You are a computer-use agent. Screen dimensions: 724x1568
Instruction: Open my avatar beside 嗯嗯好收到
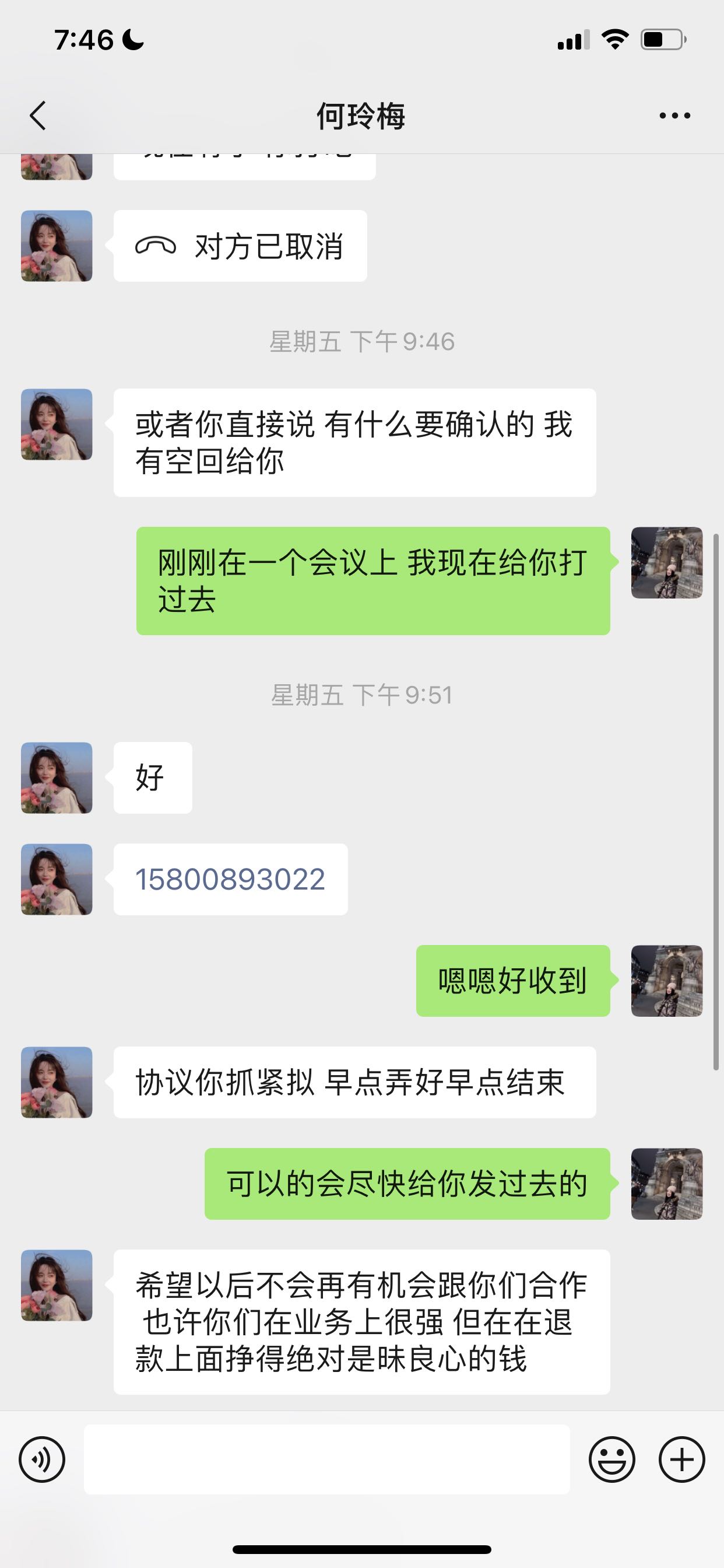[667, 981]
